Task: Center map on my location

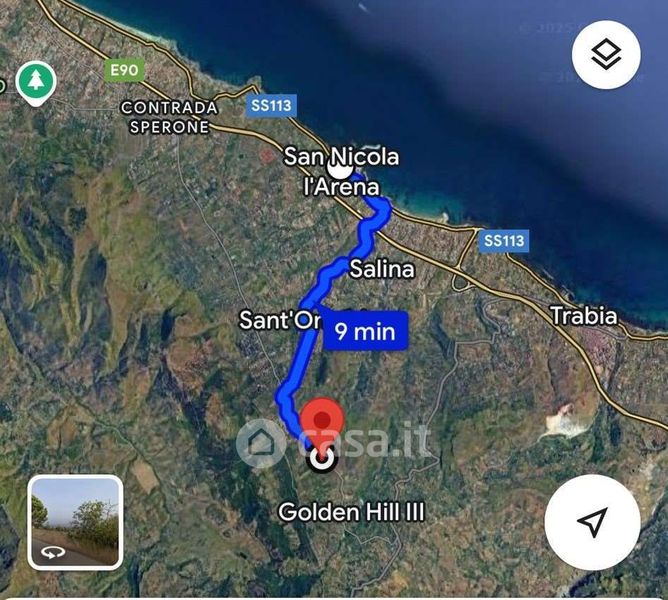Action: click(592, 522)
